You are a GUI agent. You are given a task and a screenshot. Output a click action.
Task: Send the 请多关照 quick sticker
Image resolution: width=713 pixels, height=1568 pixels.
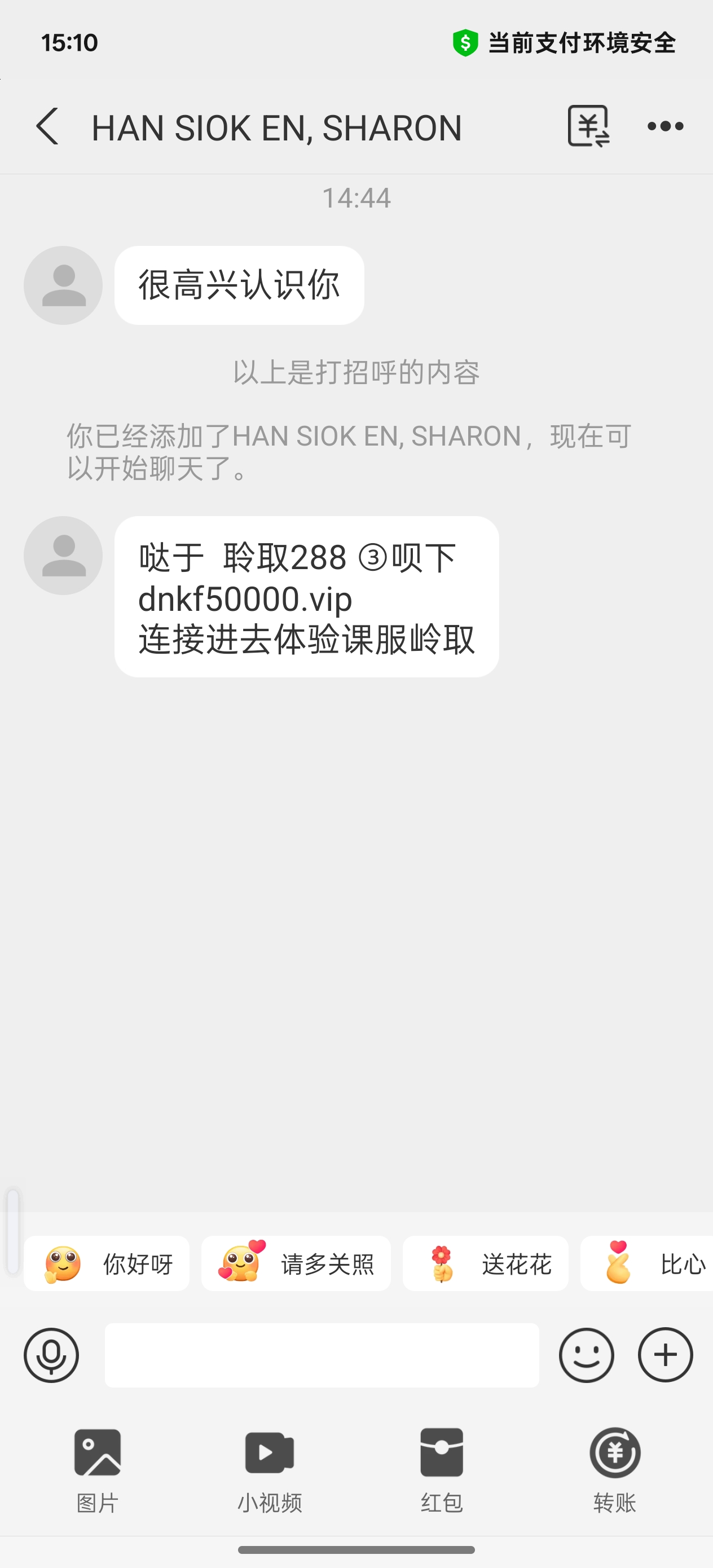point(296,1263)
